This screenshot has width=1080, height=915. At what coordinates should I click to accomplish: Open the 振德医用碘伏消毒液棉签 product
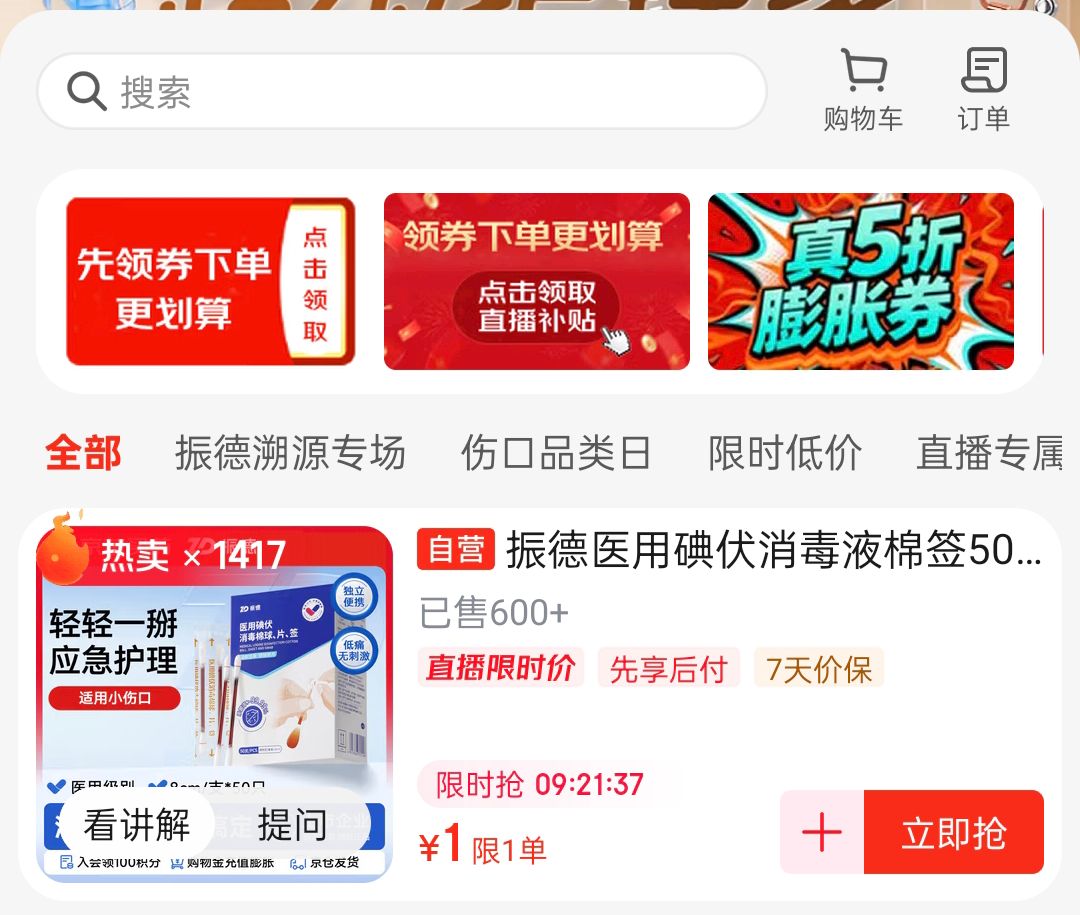tap(773, 550)
